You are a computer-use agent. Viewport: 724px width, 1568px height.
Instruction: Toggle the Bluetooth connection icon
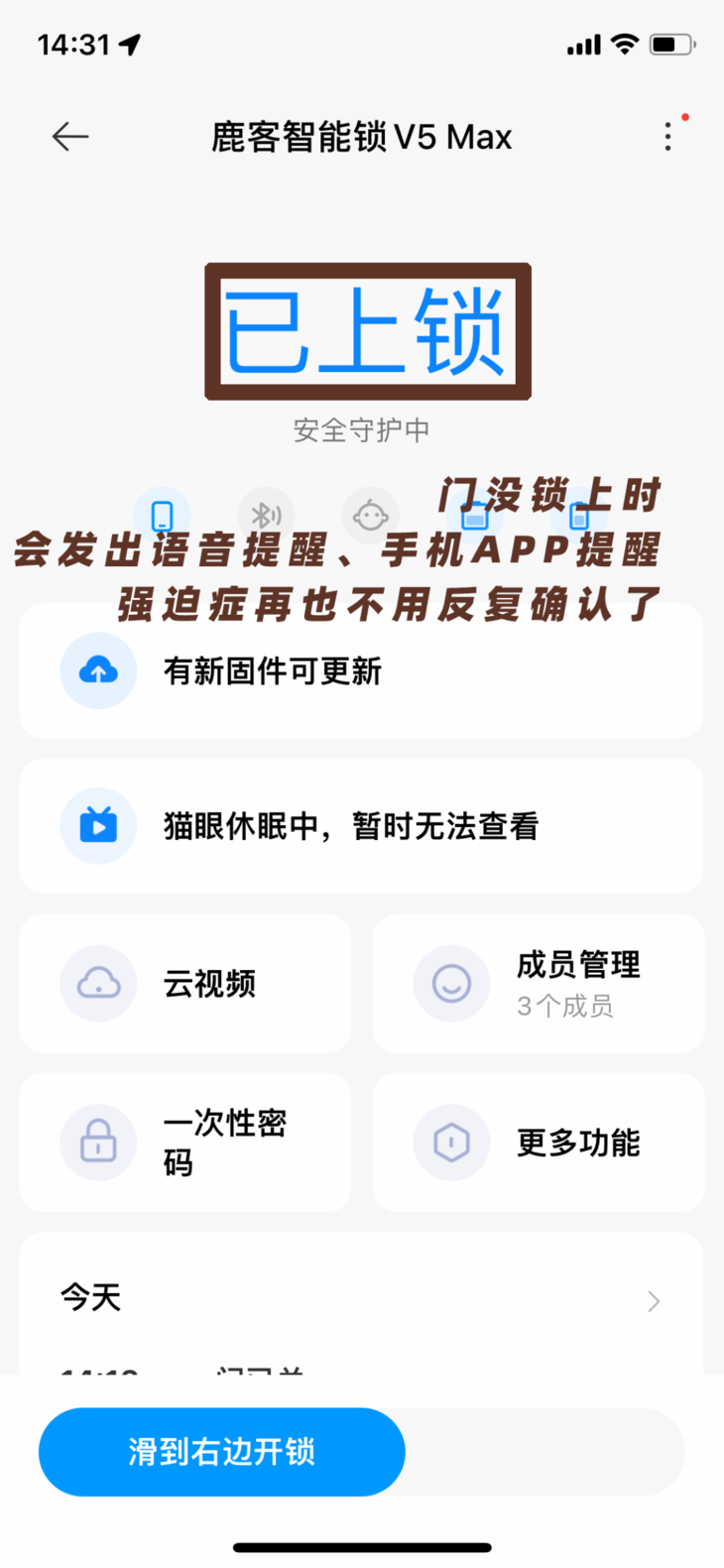(x=266, y=514)
